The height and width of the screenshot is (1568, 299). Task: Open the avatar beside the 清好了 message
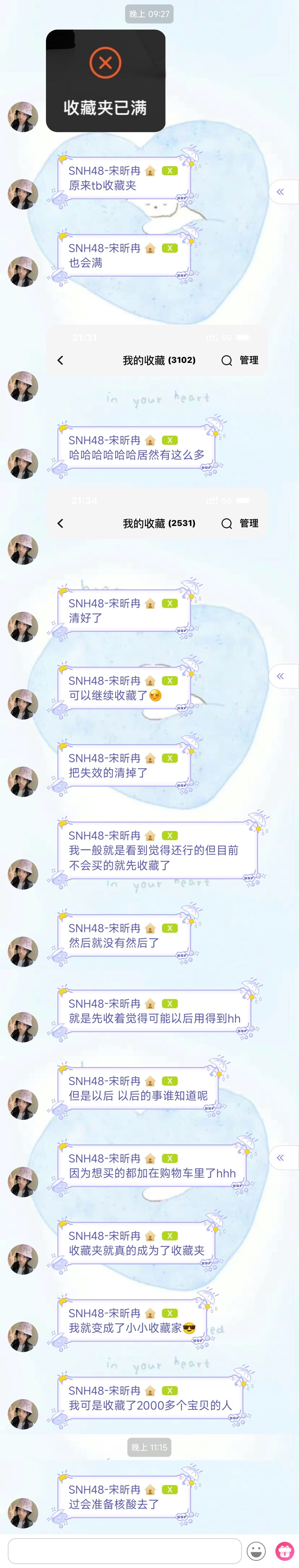(x=23, y=627)
